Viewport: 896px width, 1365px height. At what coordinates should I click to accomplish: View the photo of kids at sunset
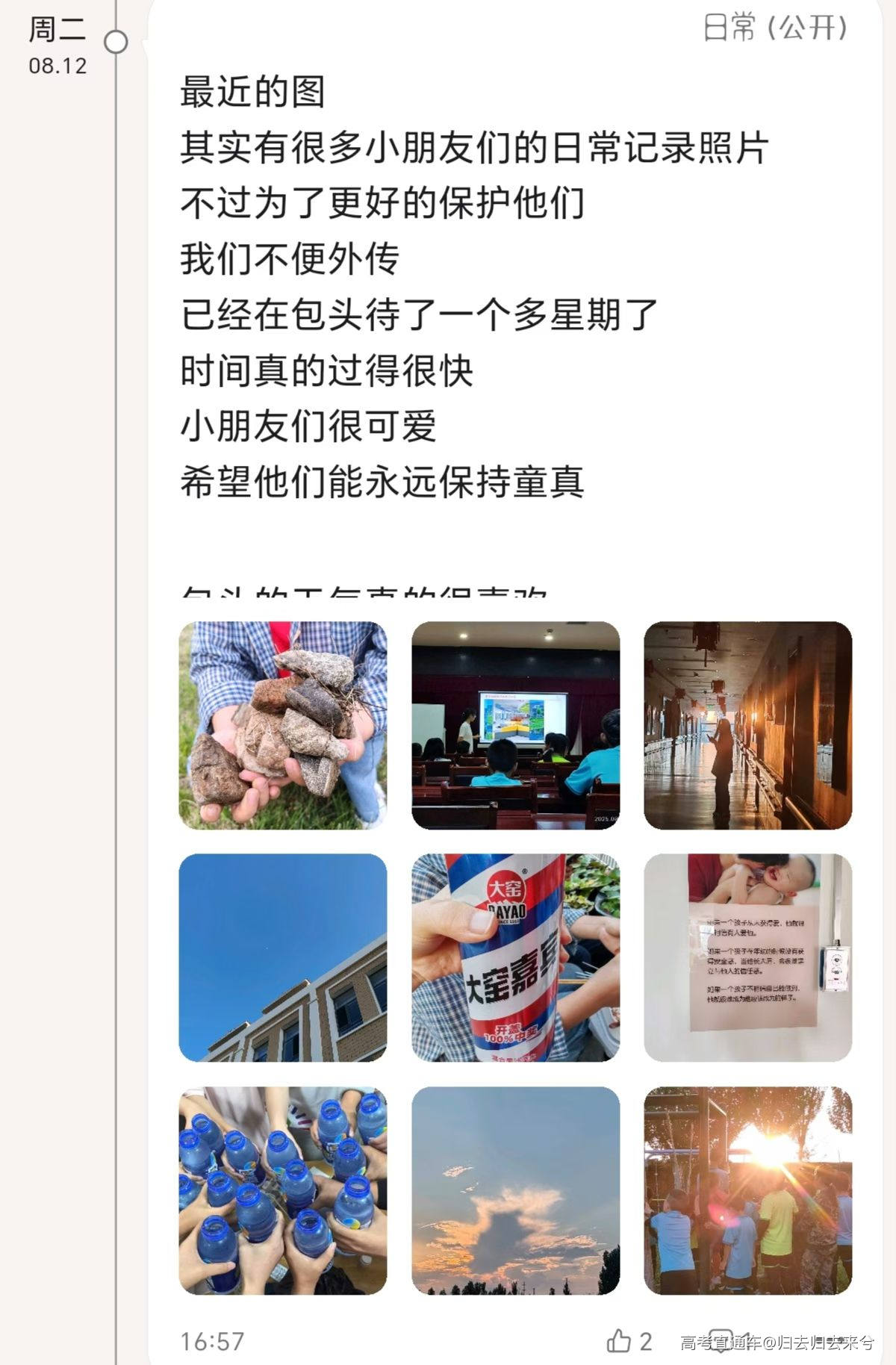pyautogui.click(x=747, y=1190)
